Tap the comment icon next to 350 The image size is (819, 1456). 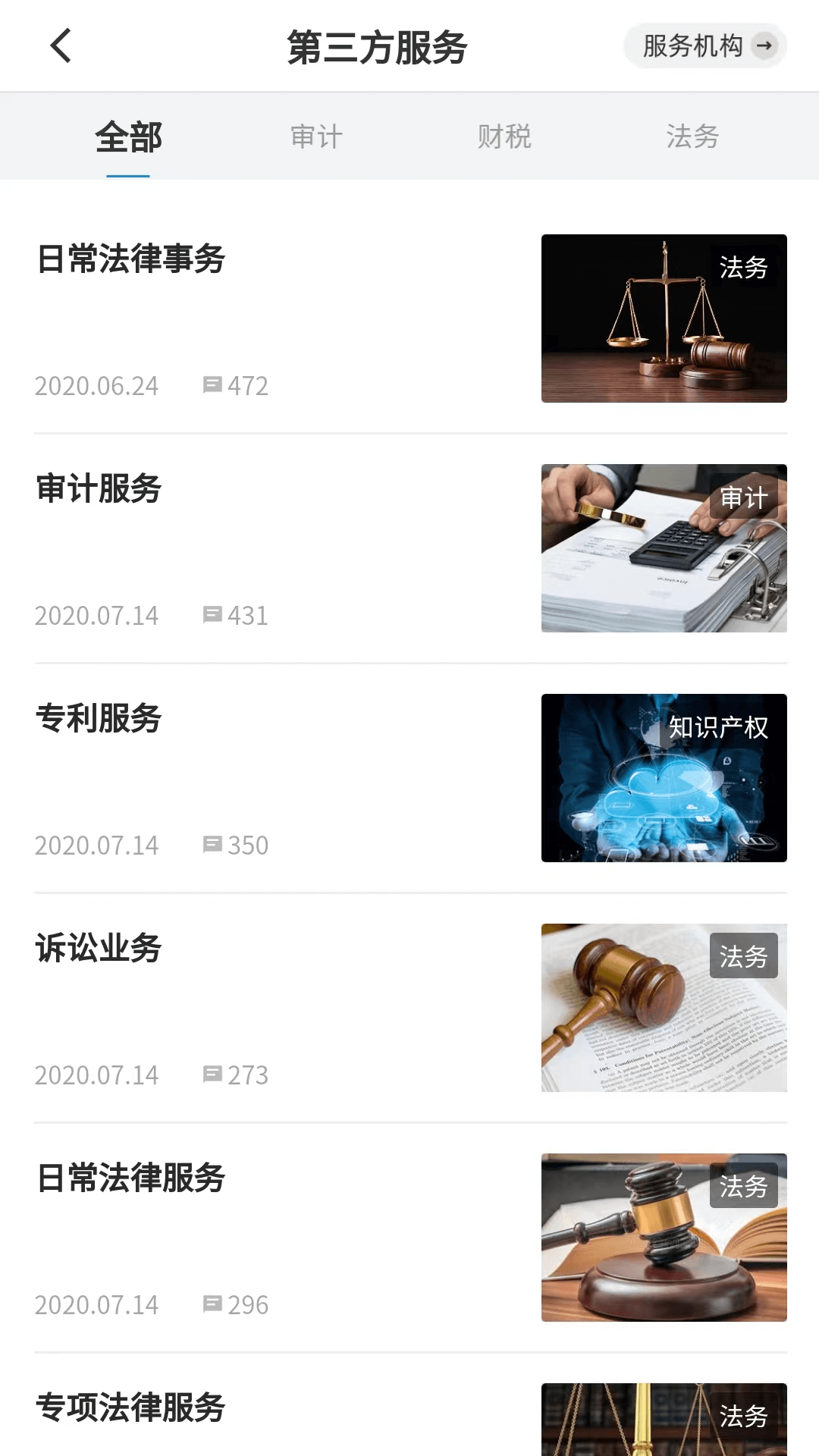click(215, 845)
